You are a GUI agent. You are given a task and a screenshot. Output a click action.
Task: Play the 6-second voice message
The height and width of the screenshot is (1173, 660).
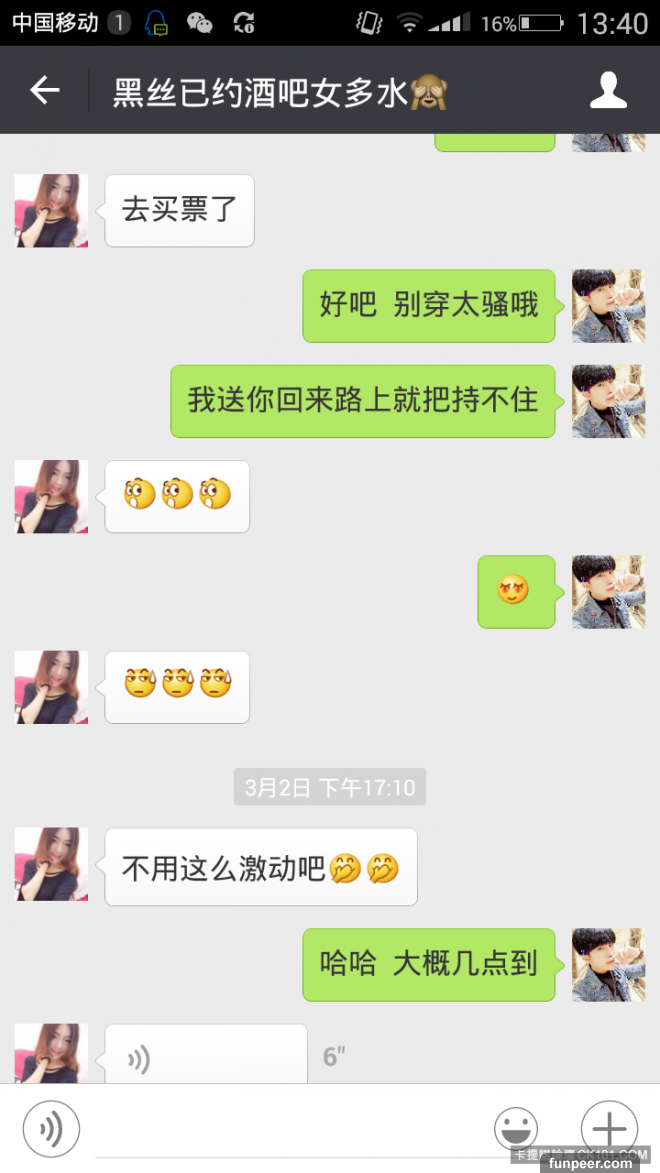coord(205,1058)
